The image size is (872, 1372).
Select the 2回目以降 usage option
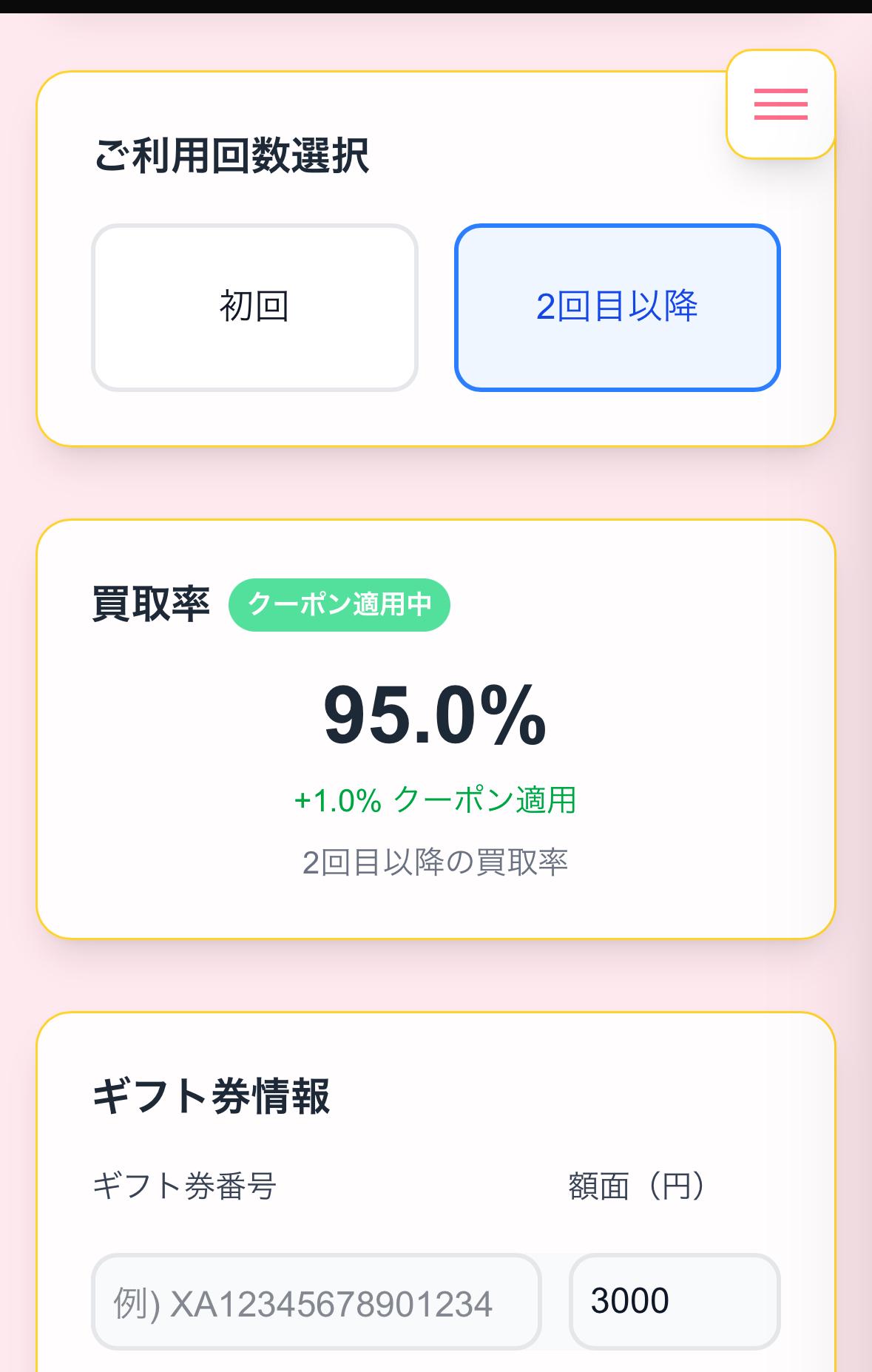tap(617, 307)
